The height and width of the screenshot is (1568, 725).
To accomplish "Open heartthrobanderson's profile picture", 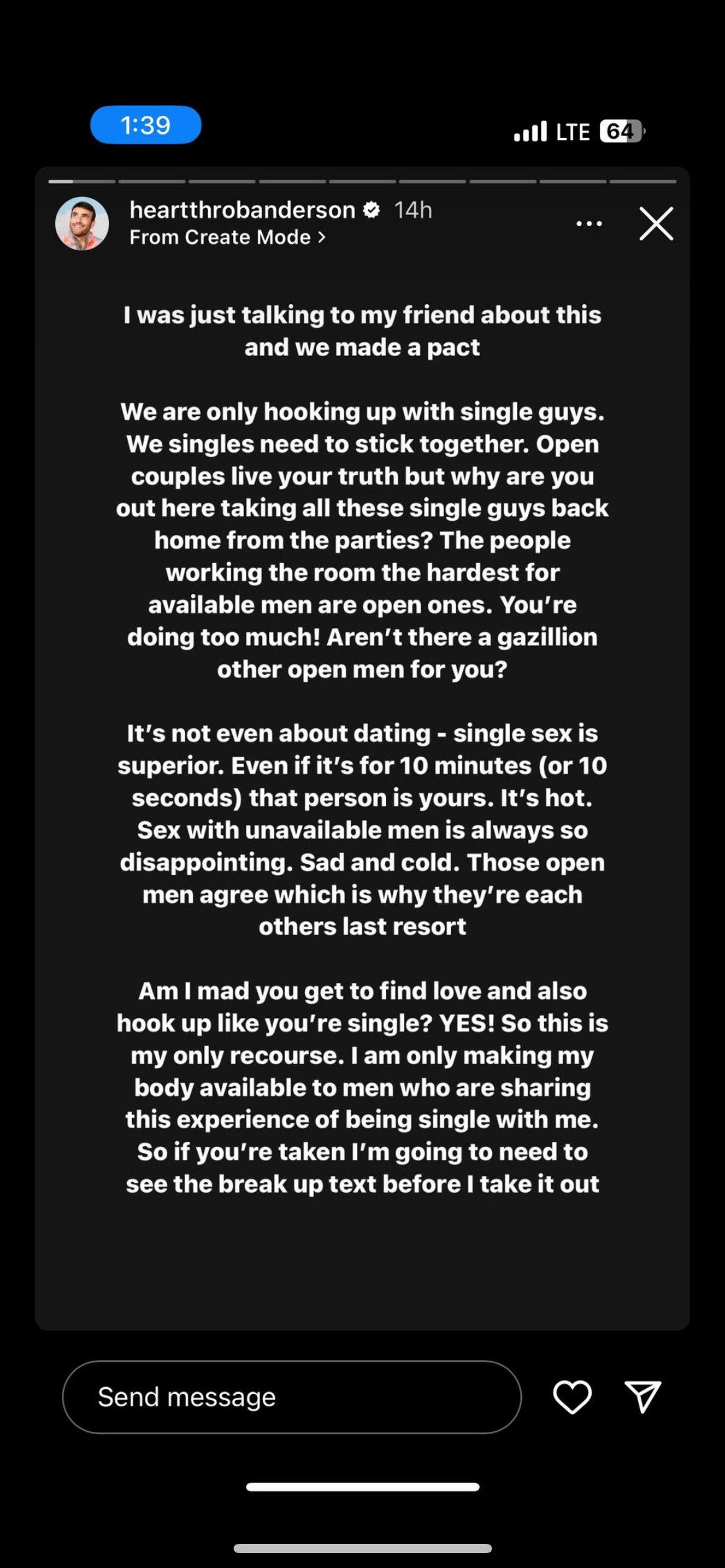I will click(x=82, y=224).
